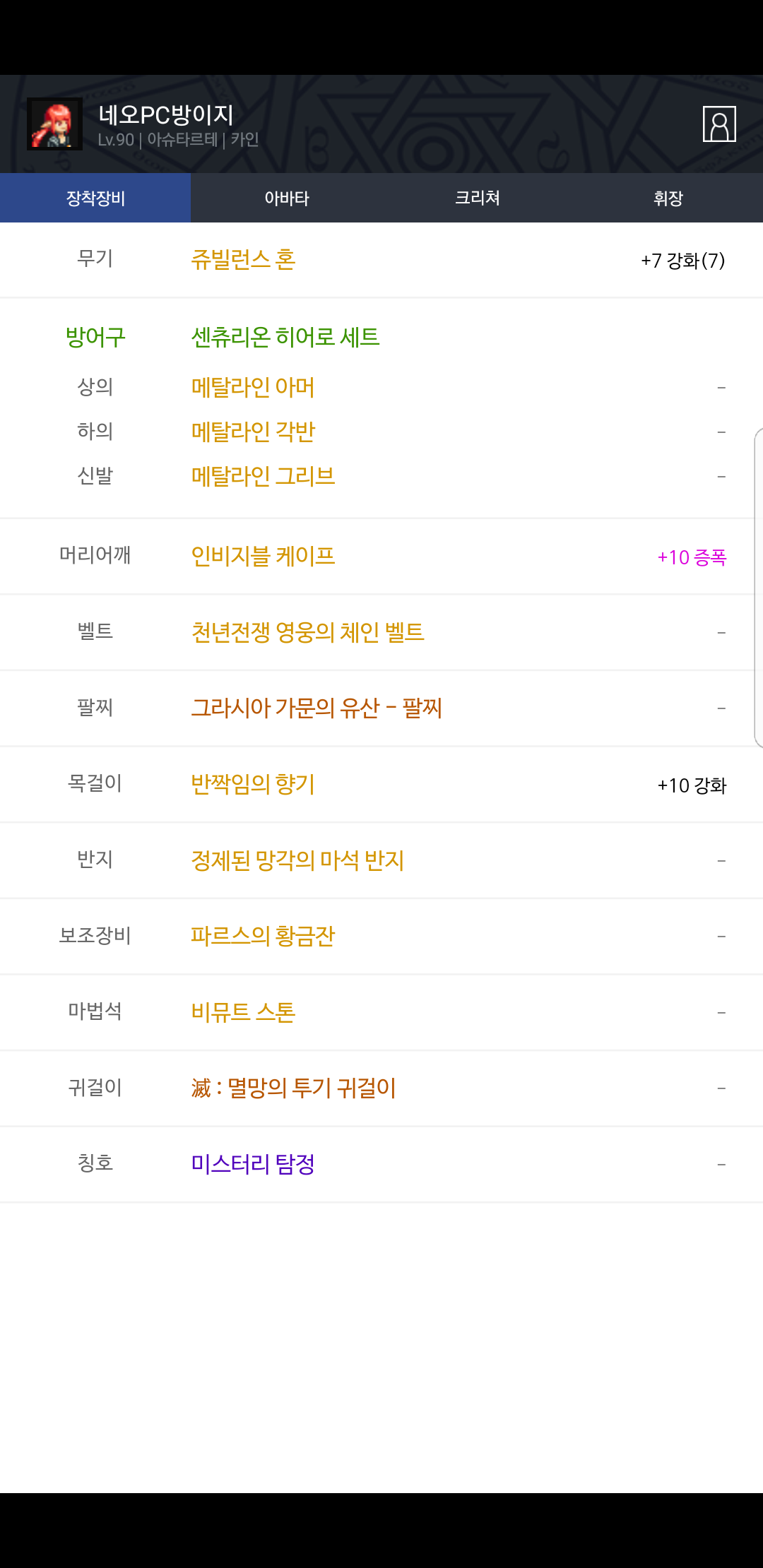The height and width of the screenshot is (1568, 763).
Task: Open necklace 반짝임의 향기
Action: (253, 784)
